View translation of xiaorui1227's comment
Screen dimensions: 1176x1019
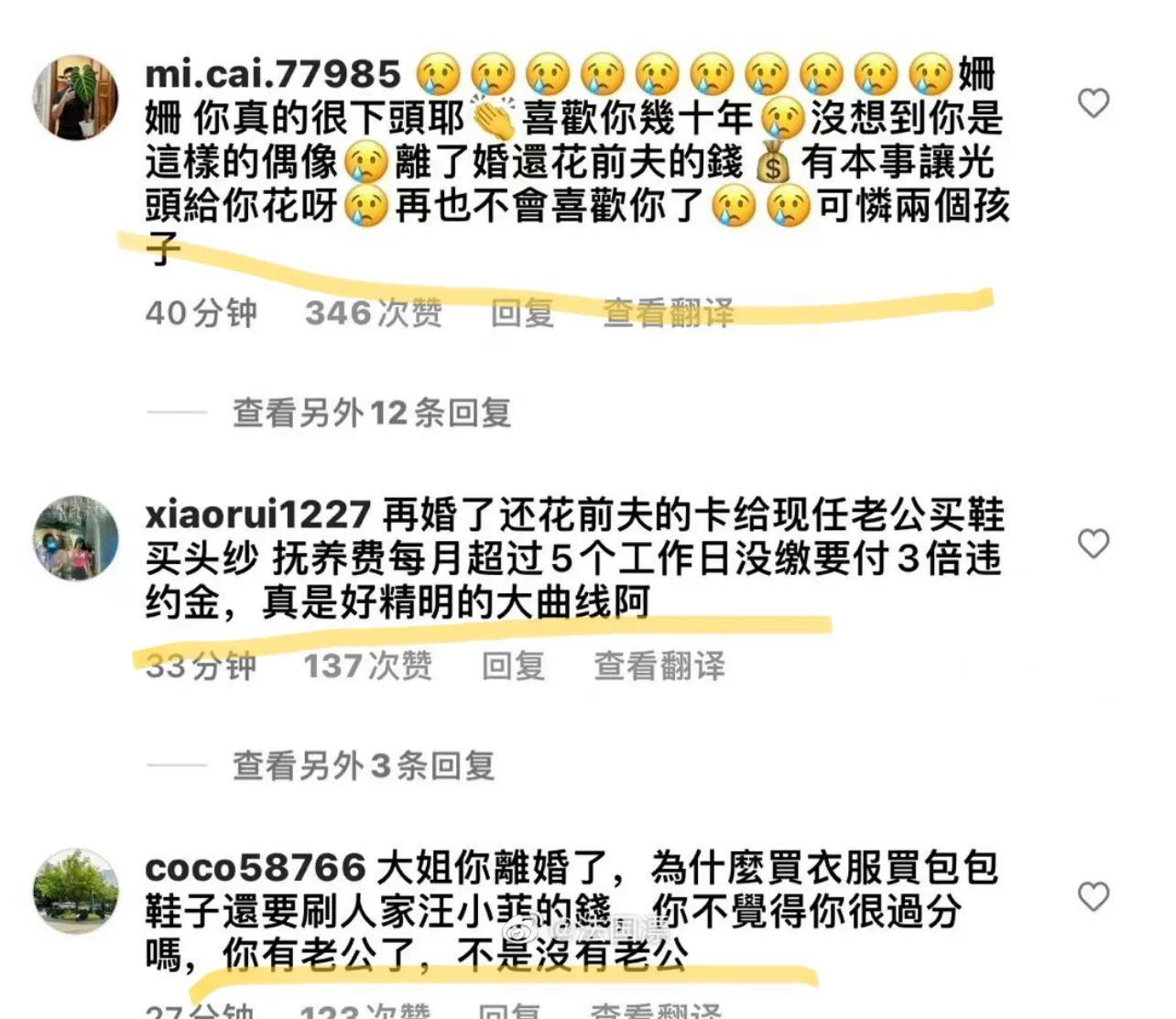(x=659, y=666)
